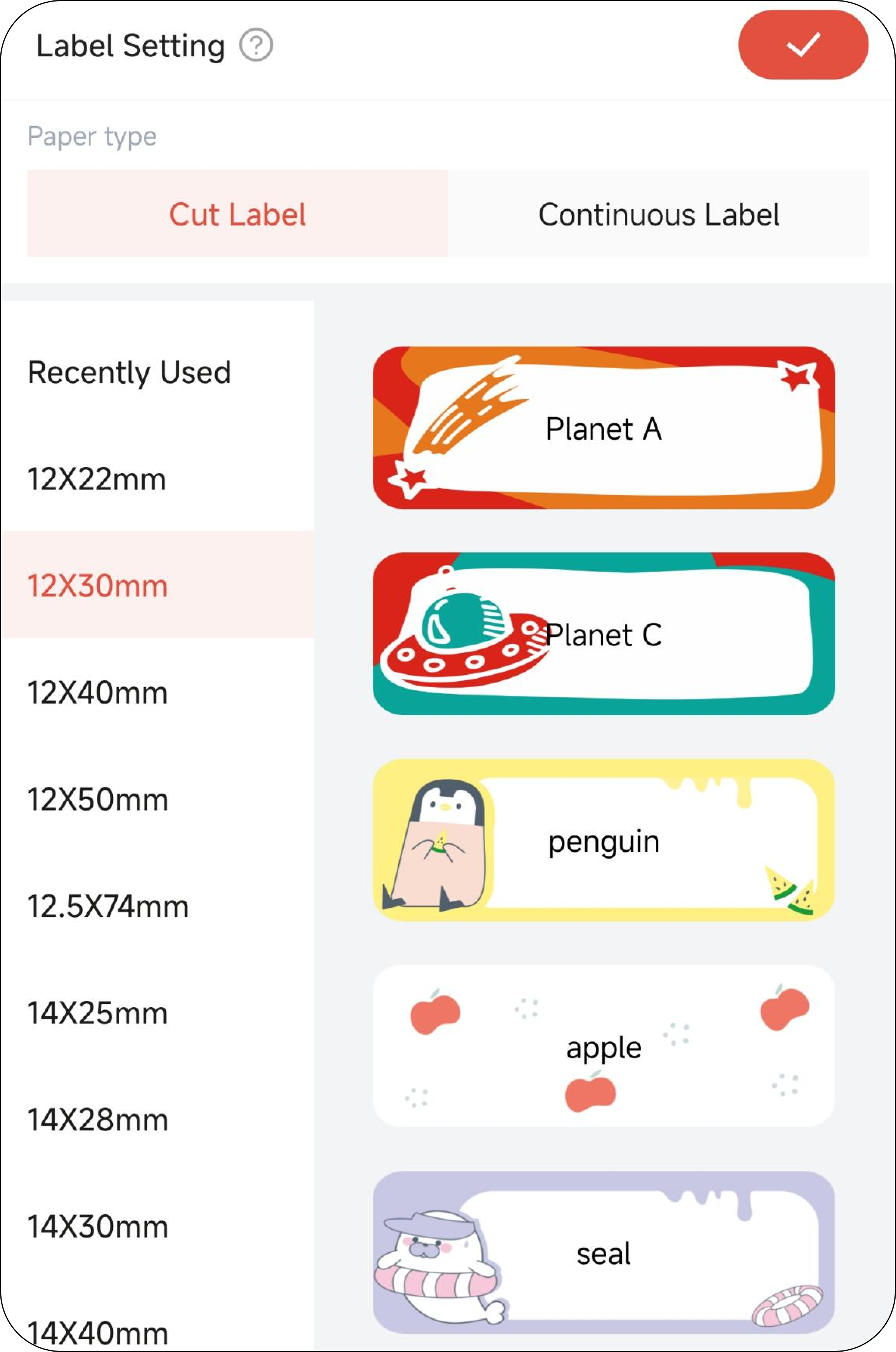This screenshot has width=896, height=1352.
Task: Open the Label Setting help icon
Action: [x=256, y=46]
